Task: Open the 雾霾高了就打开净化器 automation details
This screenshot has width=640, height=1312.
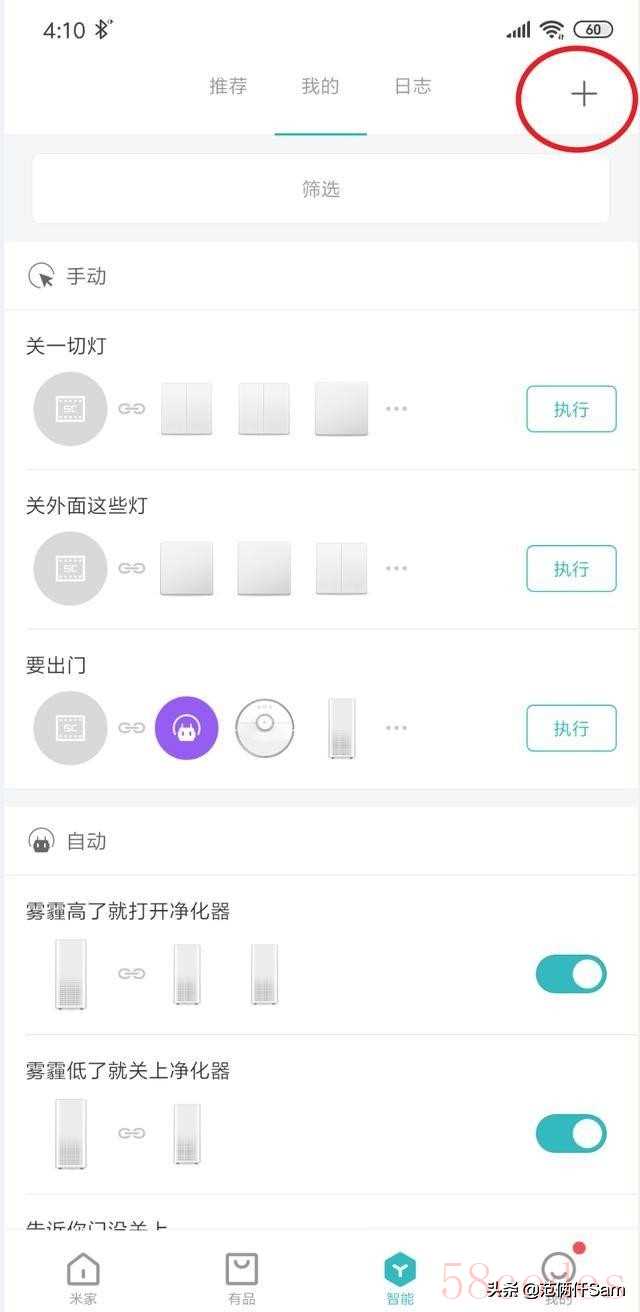Action: point(128,911)
